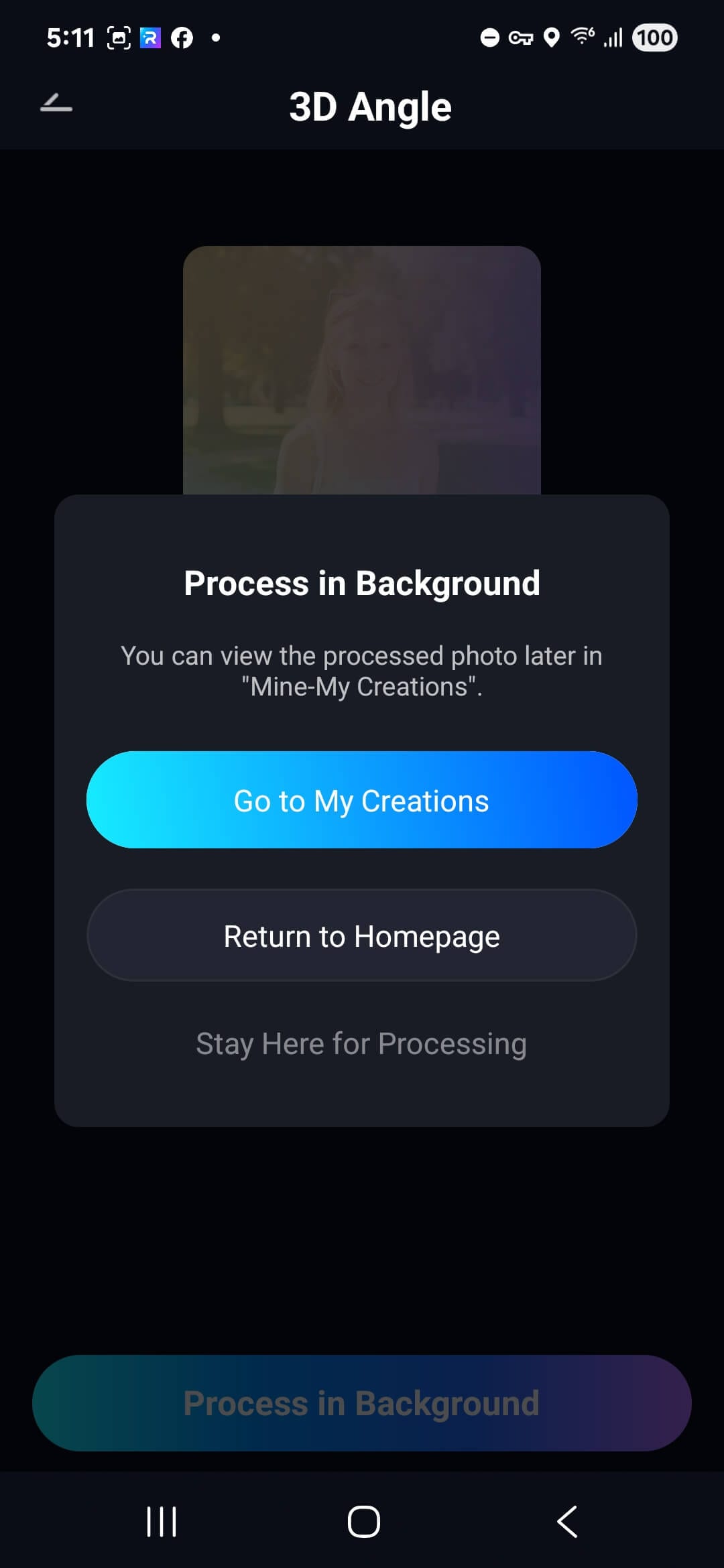Tap the cellular signal strength indicator
724x1568 pixels.
[x=611, y=38]
